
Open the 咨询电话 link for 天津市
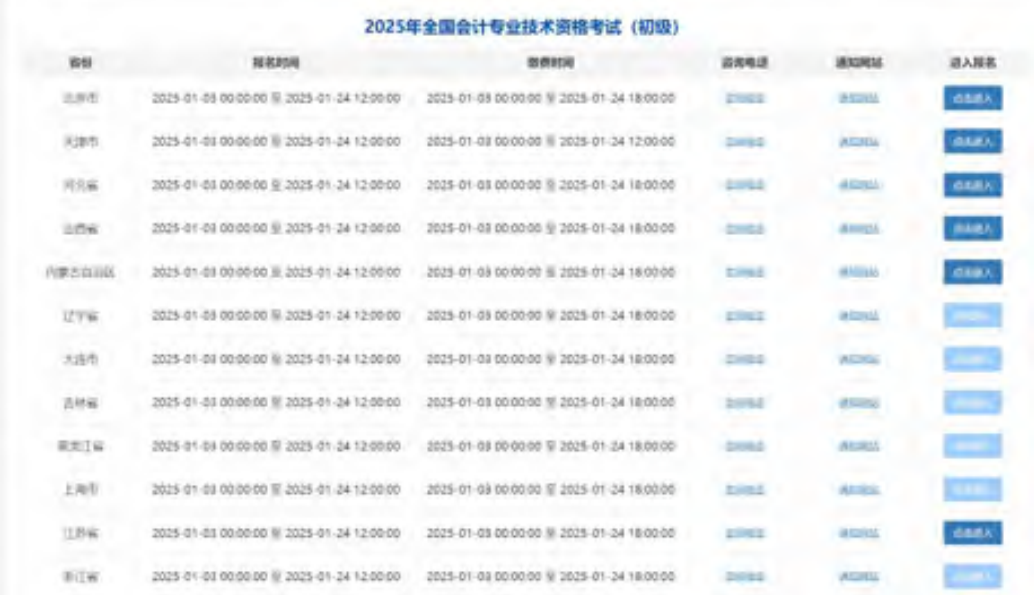[x=744, y=142]
